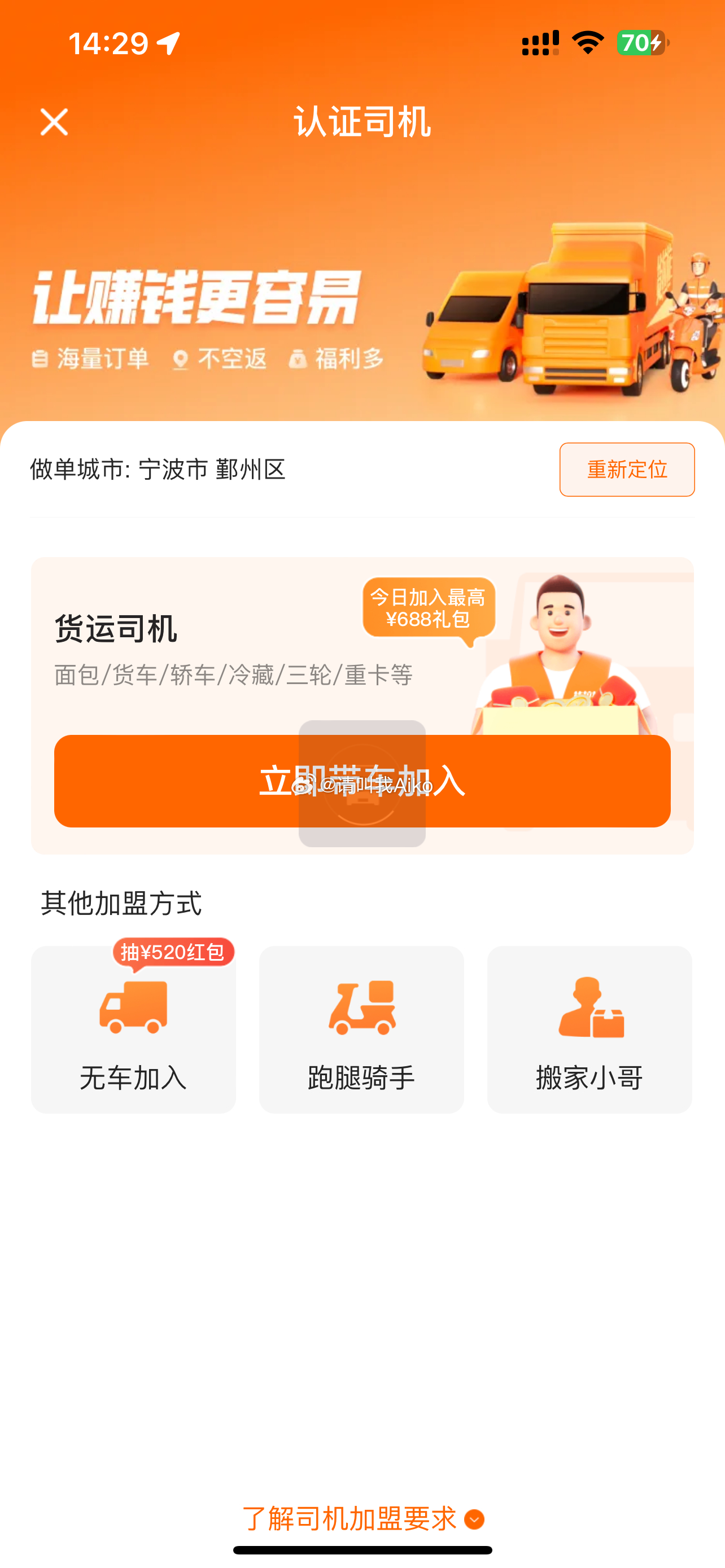Expand 了解司机加盟要求
This screenshot has height=1568, width=725.
pyautogui.click(x=362, y=1519)
